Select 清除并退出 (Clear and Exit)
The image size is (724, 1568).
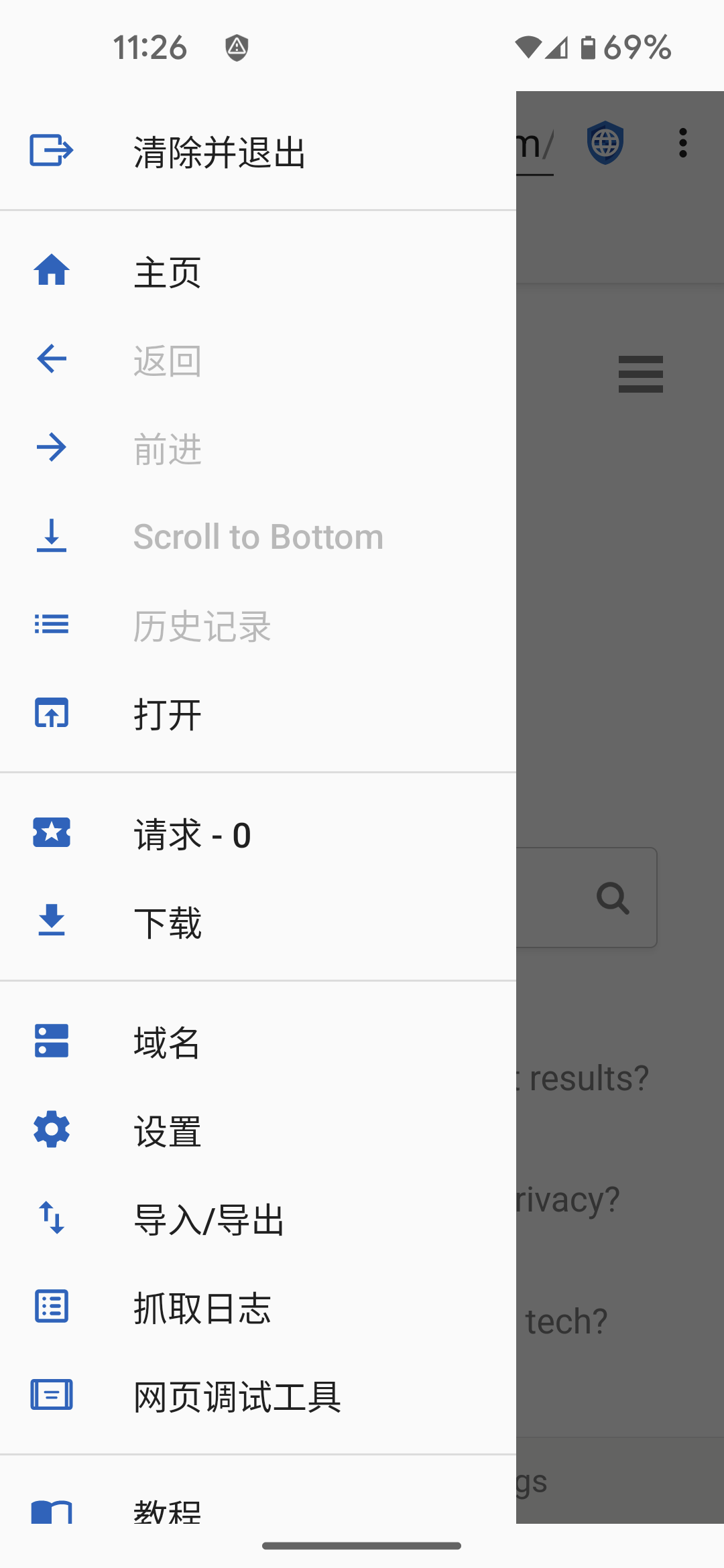click(x=221, y=152)
